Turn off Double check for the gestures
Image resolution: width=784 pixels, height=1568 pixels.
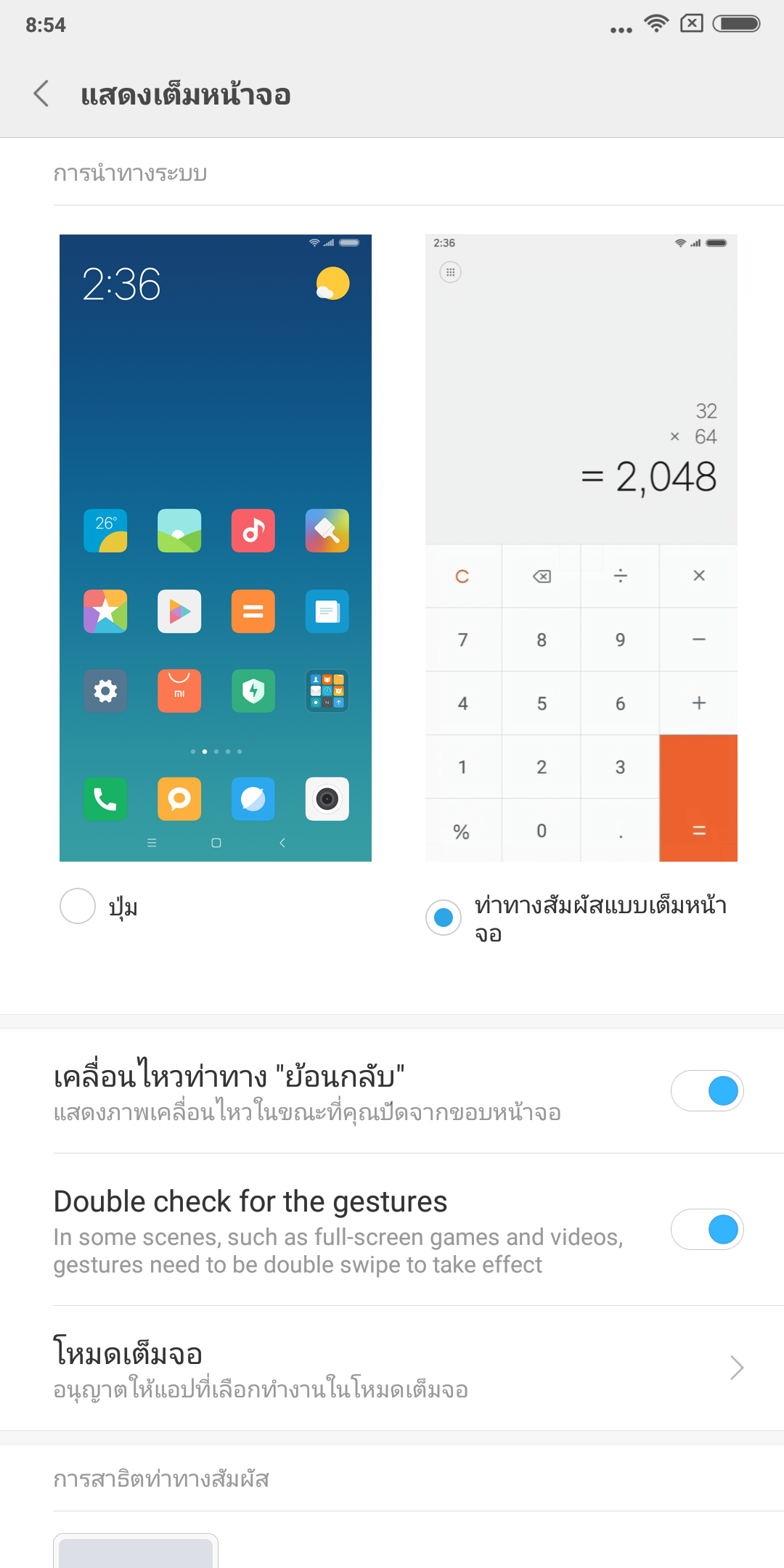tap(706, 1229)
